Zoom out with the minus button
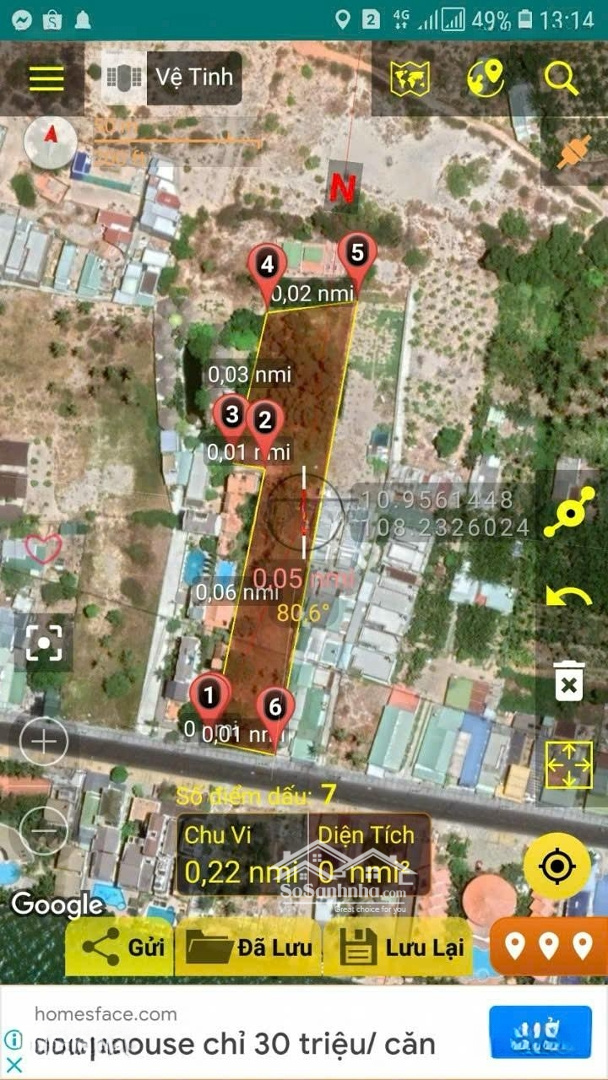608x1080 pixels. [44, 830]
